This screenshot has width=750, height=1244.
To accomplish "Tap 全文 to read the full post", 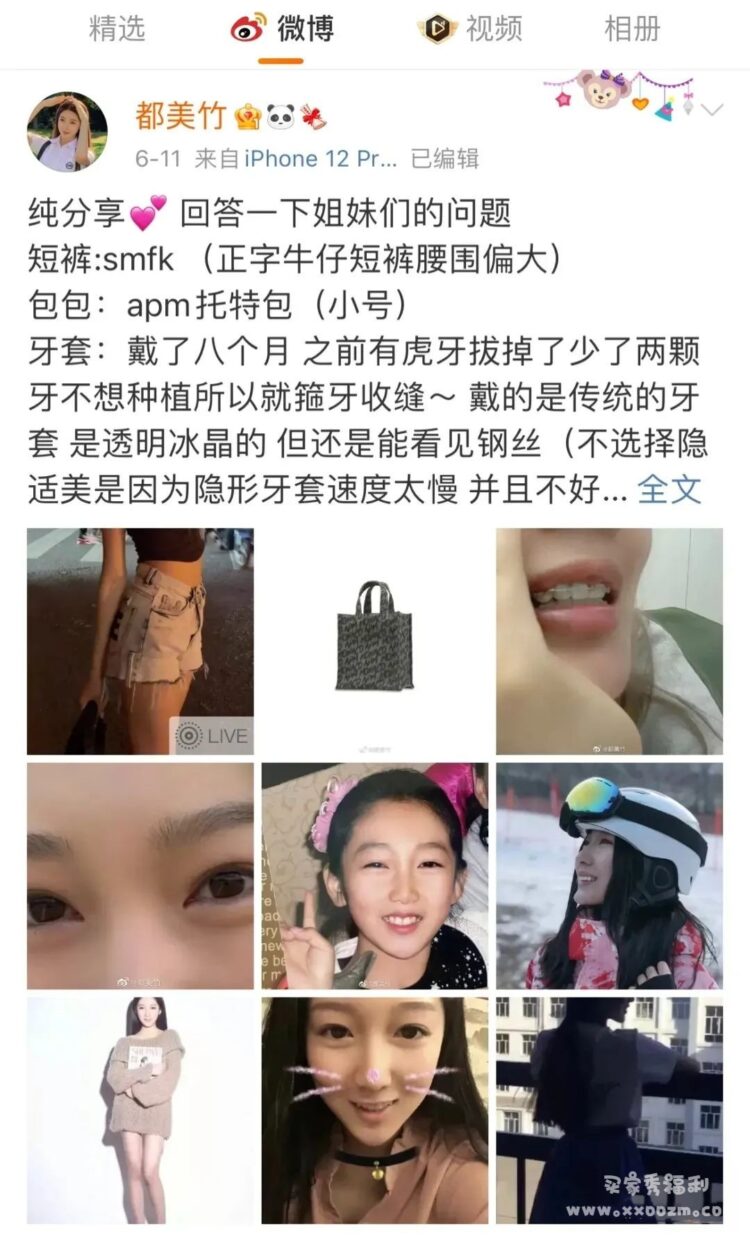I will (x=669, y=489).
